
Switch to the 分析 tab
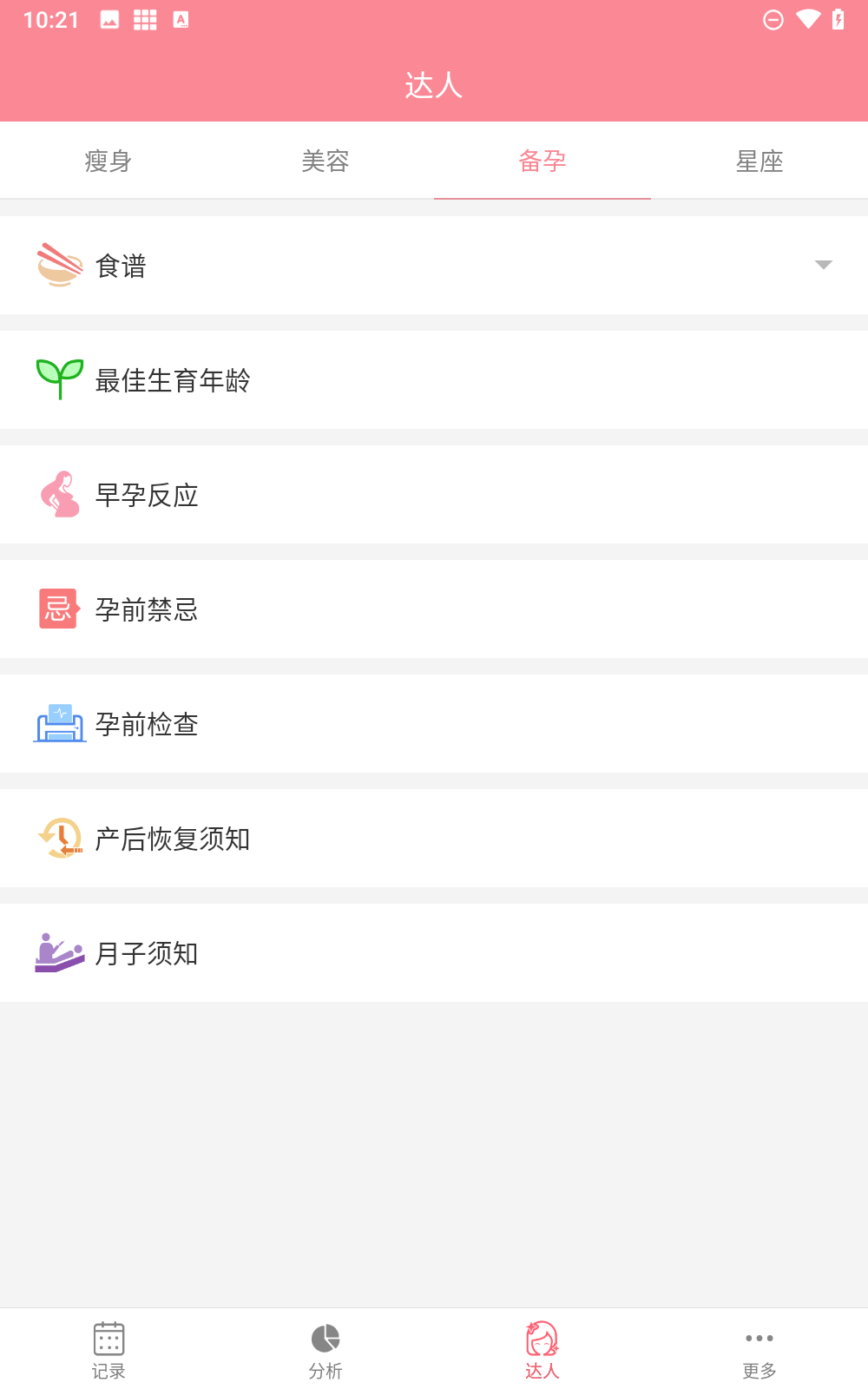point(325,1350)
